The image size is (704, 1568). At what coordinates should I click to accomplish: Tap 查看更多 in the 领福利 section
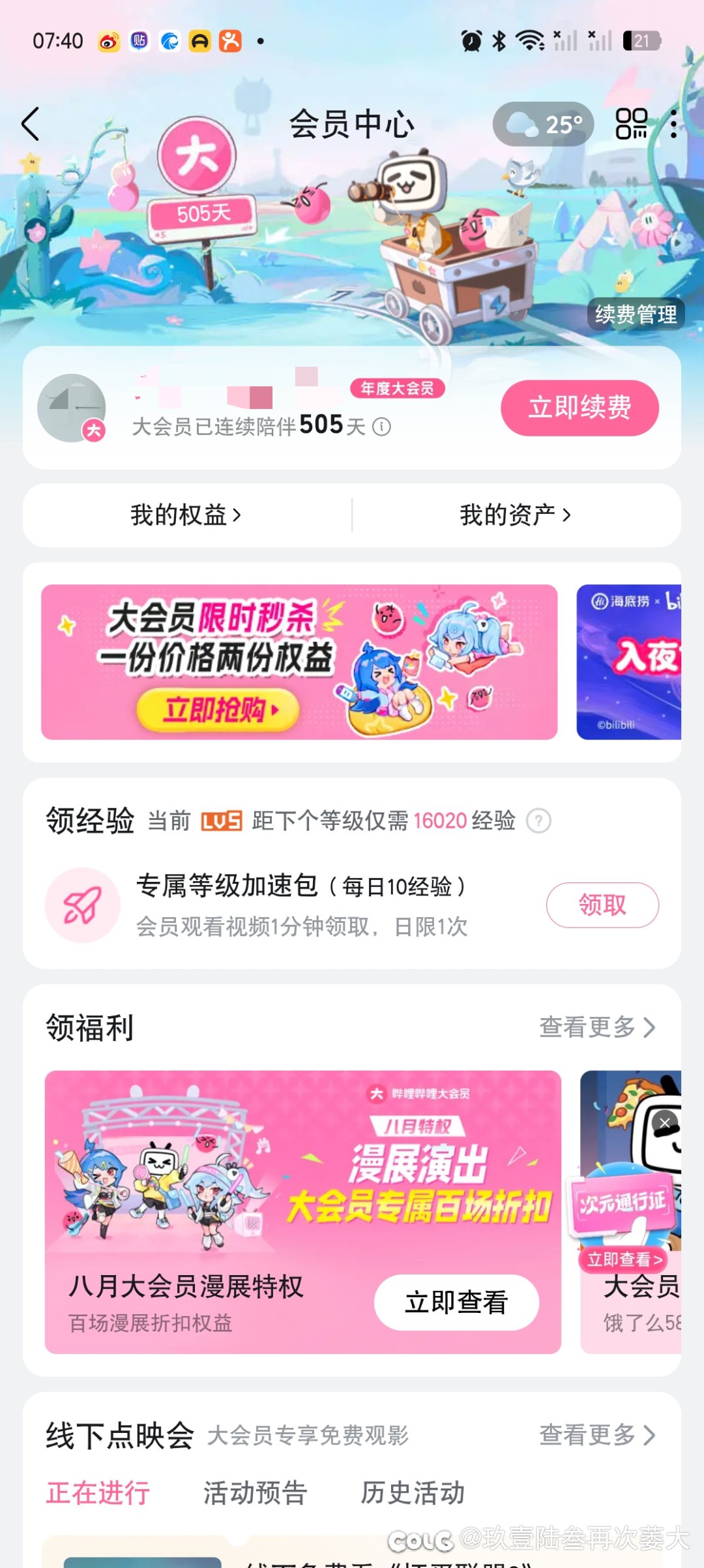tap(597, 1027)
